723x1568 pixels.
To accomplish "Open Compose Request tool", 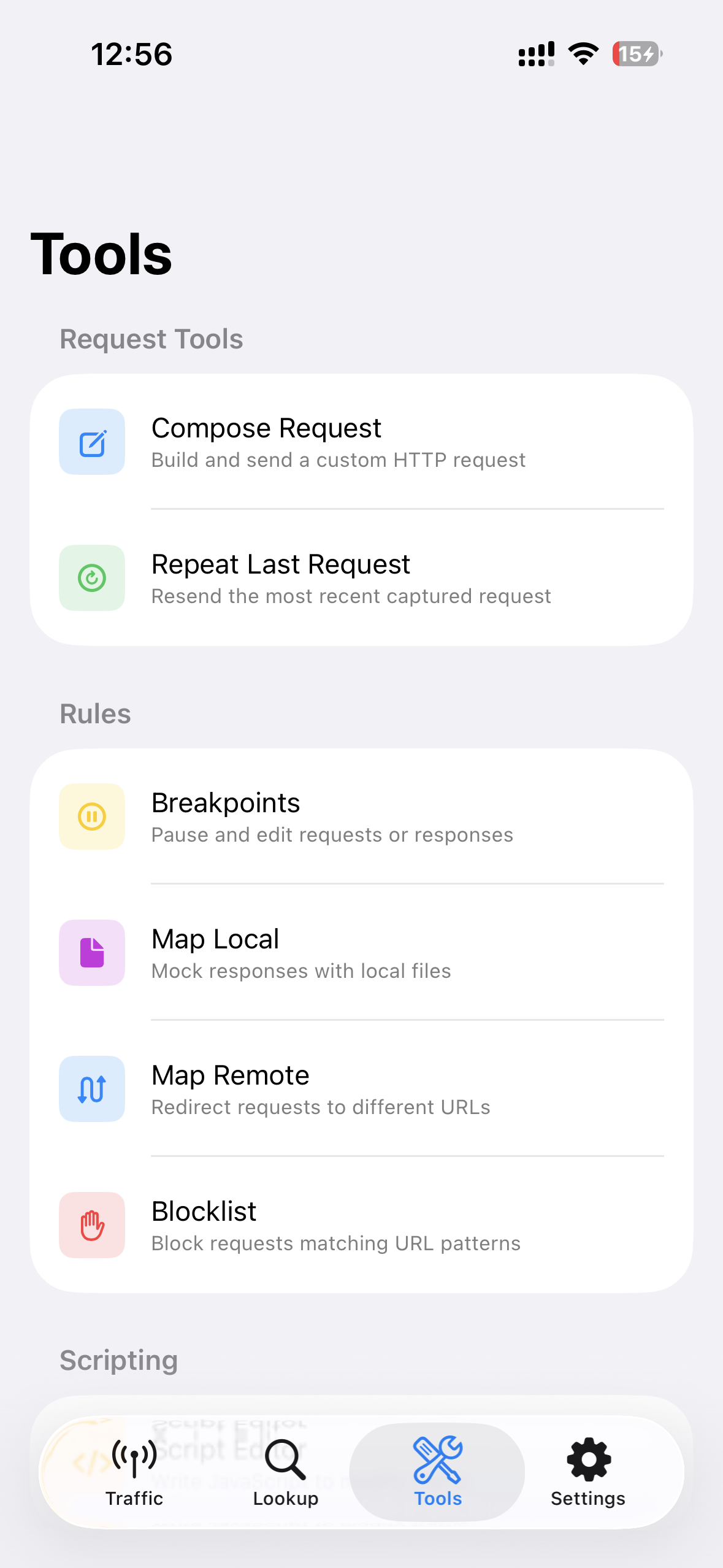I will pos(361,442).
